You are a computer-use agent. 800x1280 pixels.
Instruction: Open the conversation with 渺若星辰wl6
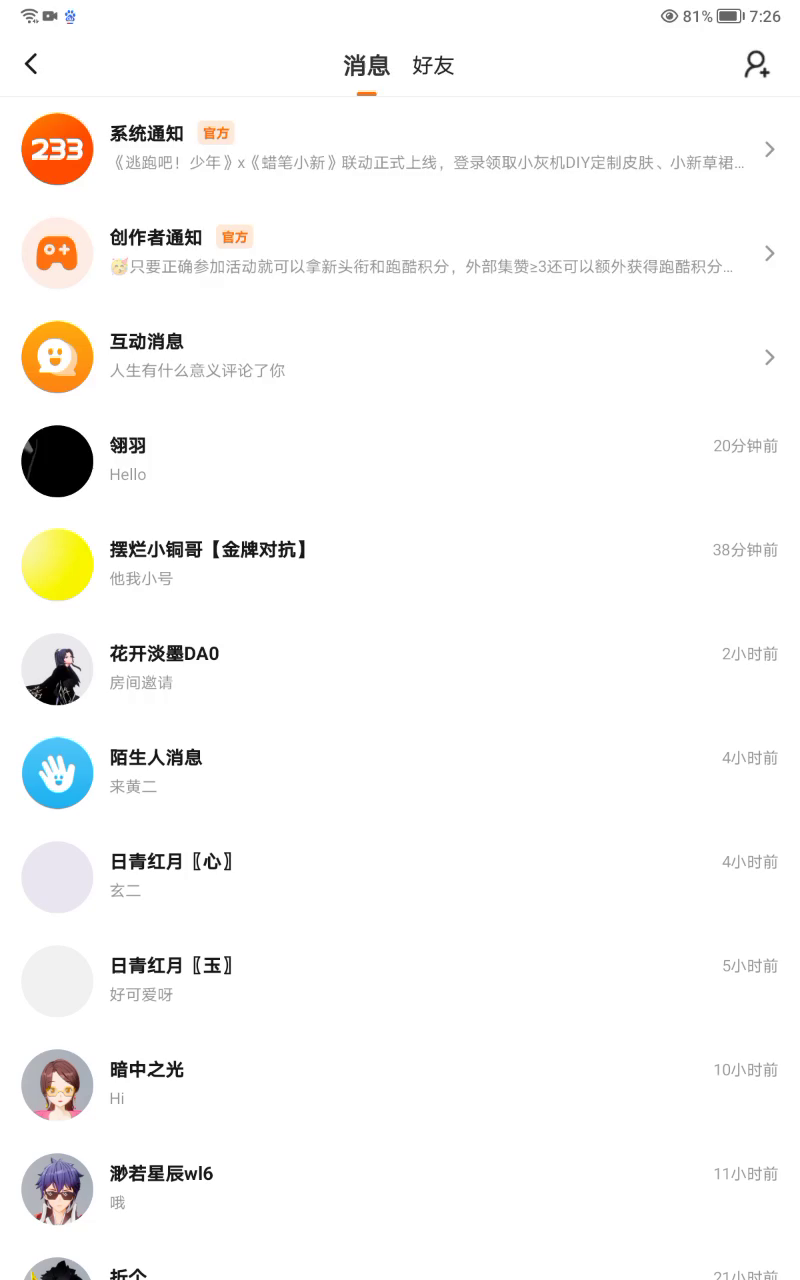point(400,1189)
